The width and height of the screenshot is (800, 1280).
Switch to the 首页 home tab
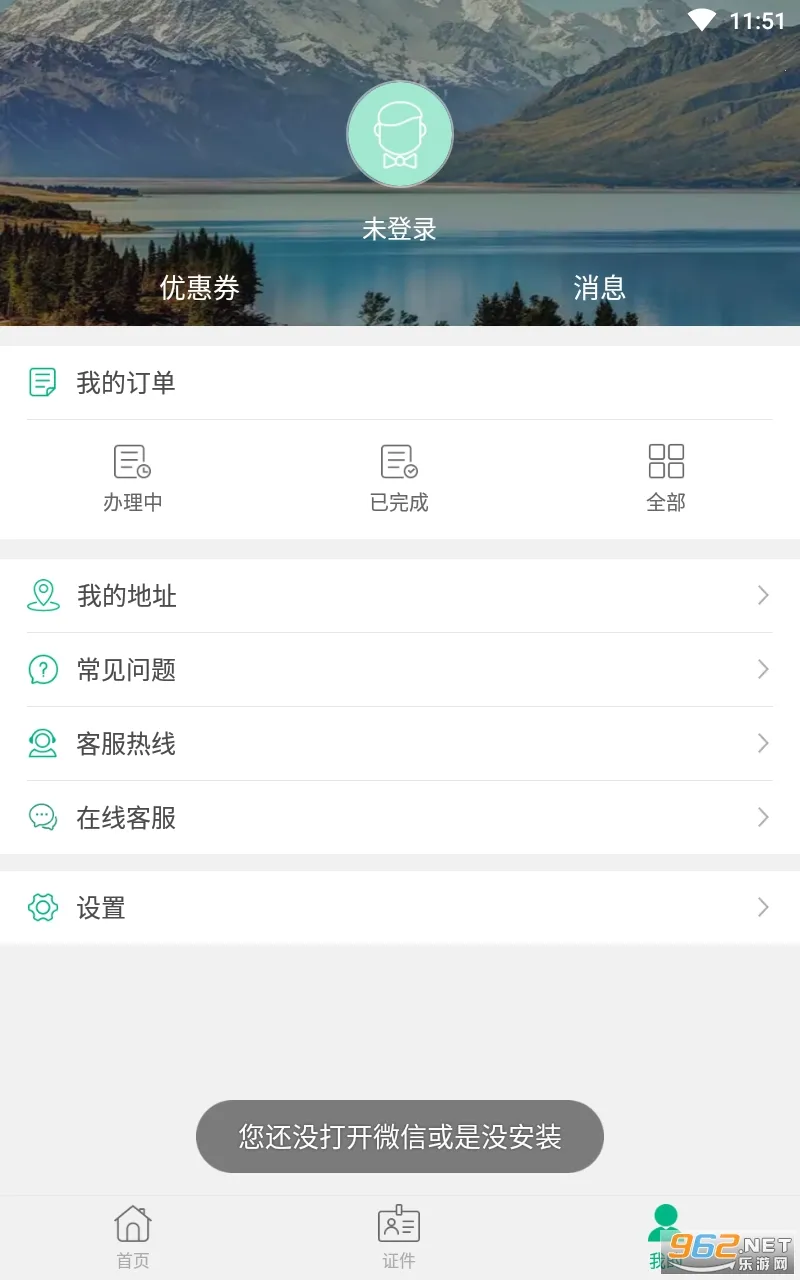[133, 1237]
